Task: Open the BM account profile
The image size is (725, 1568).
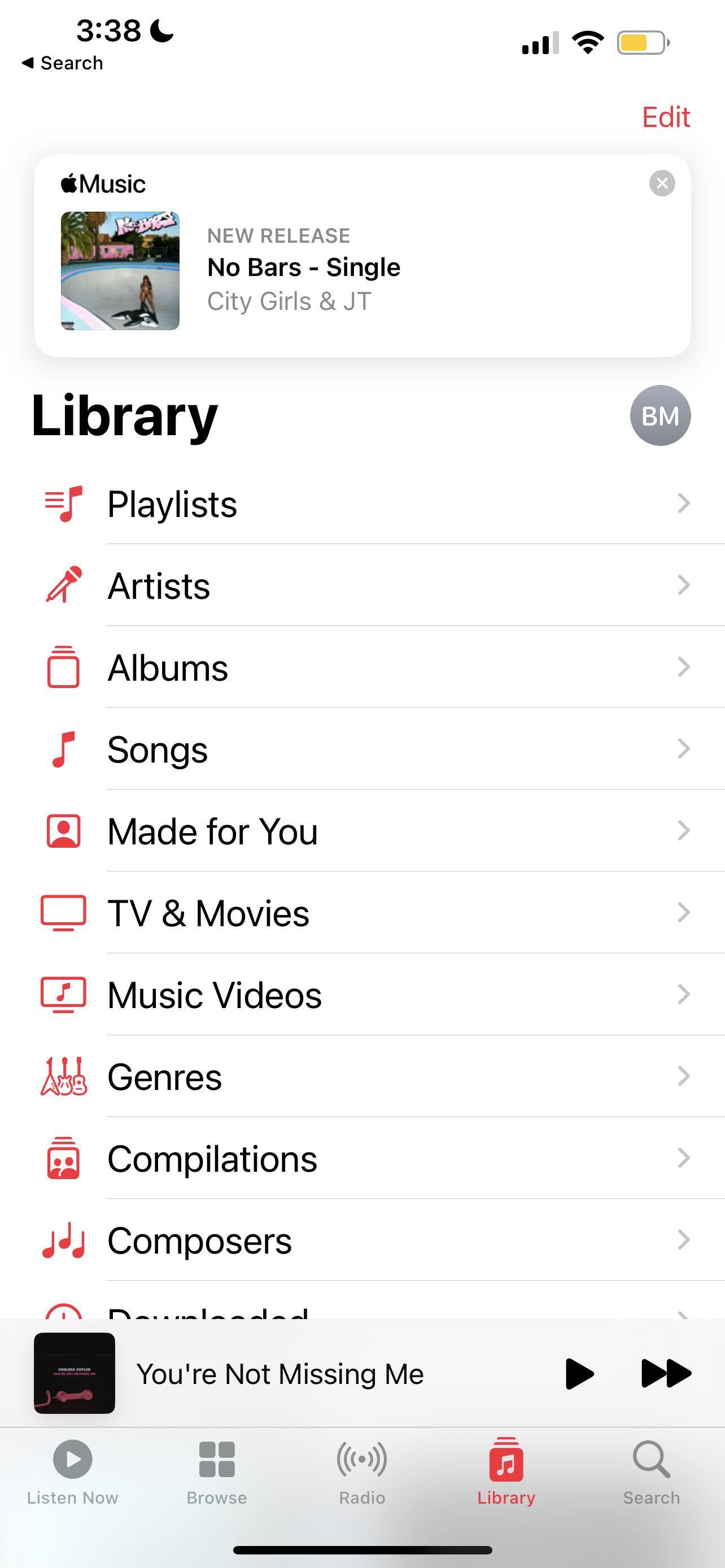Action: (x=660, y=416)
